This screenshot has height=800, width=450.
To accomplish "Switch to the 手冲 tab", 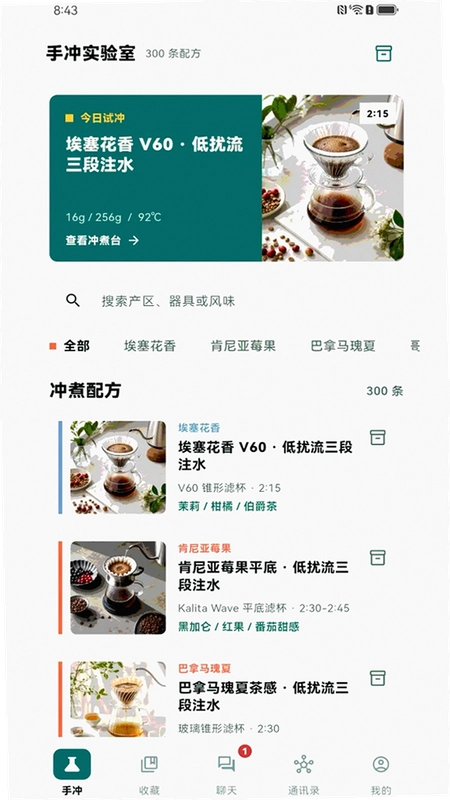I will (72, 772).
